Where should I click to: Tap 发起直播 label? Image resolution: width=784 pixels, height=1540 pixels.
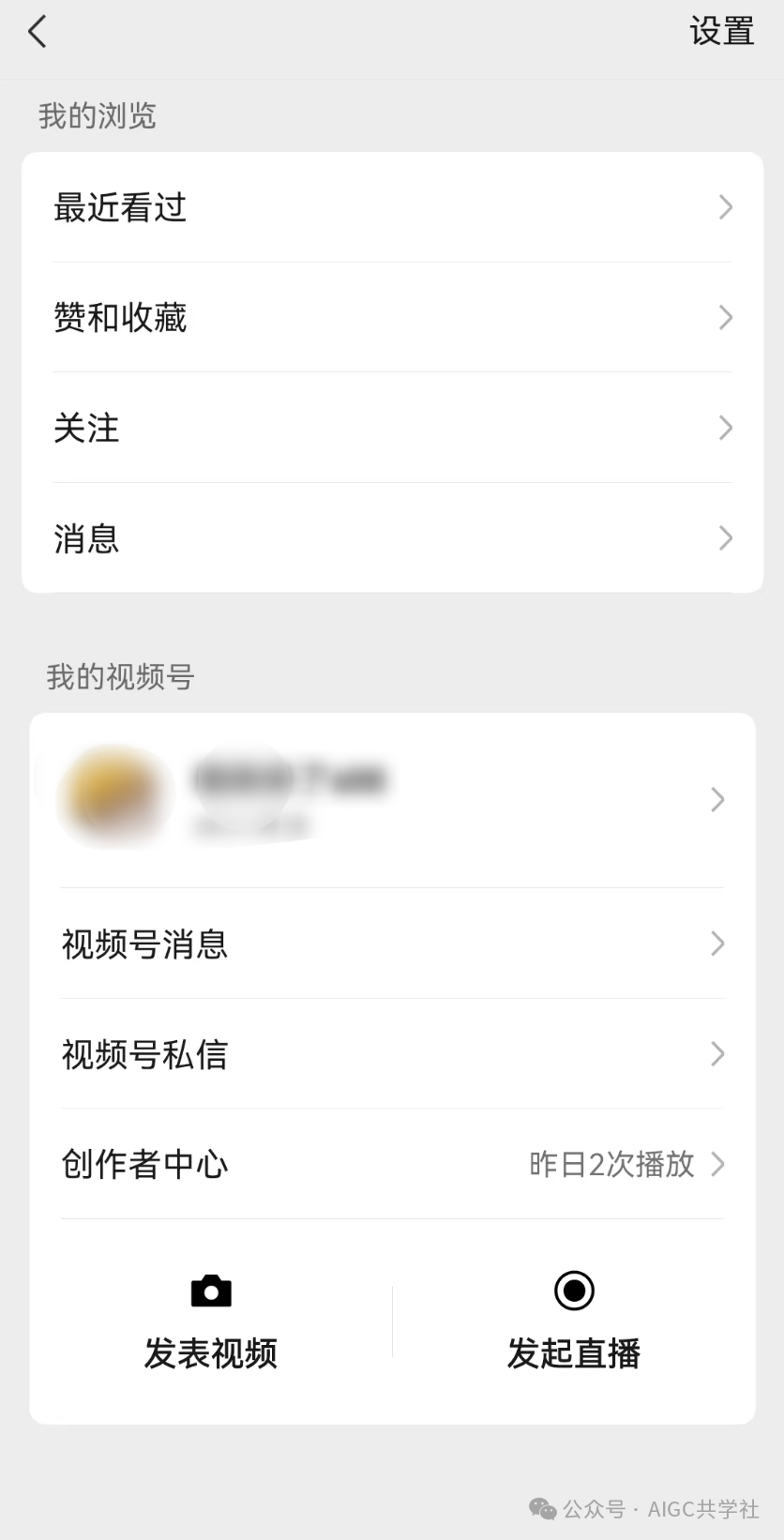tap(573, 1353)
